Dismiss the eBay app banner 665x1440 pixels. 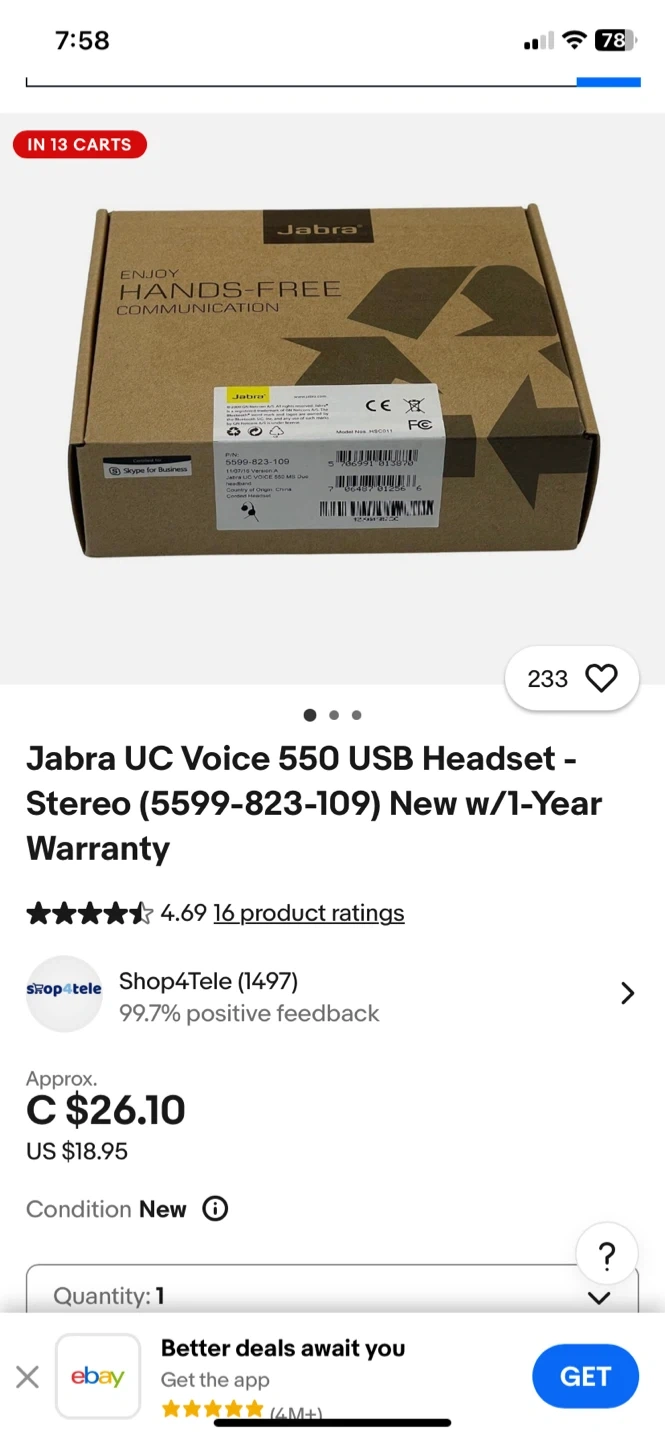[28, 1377]
